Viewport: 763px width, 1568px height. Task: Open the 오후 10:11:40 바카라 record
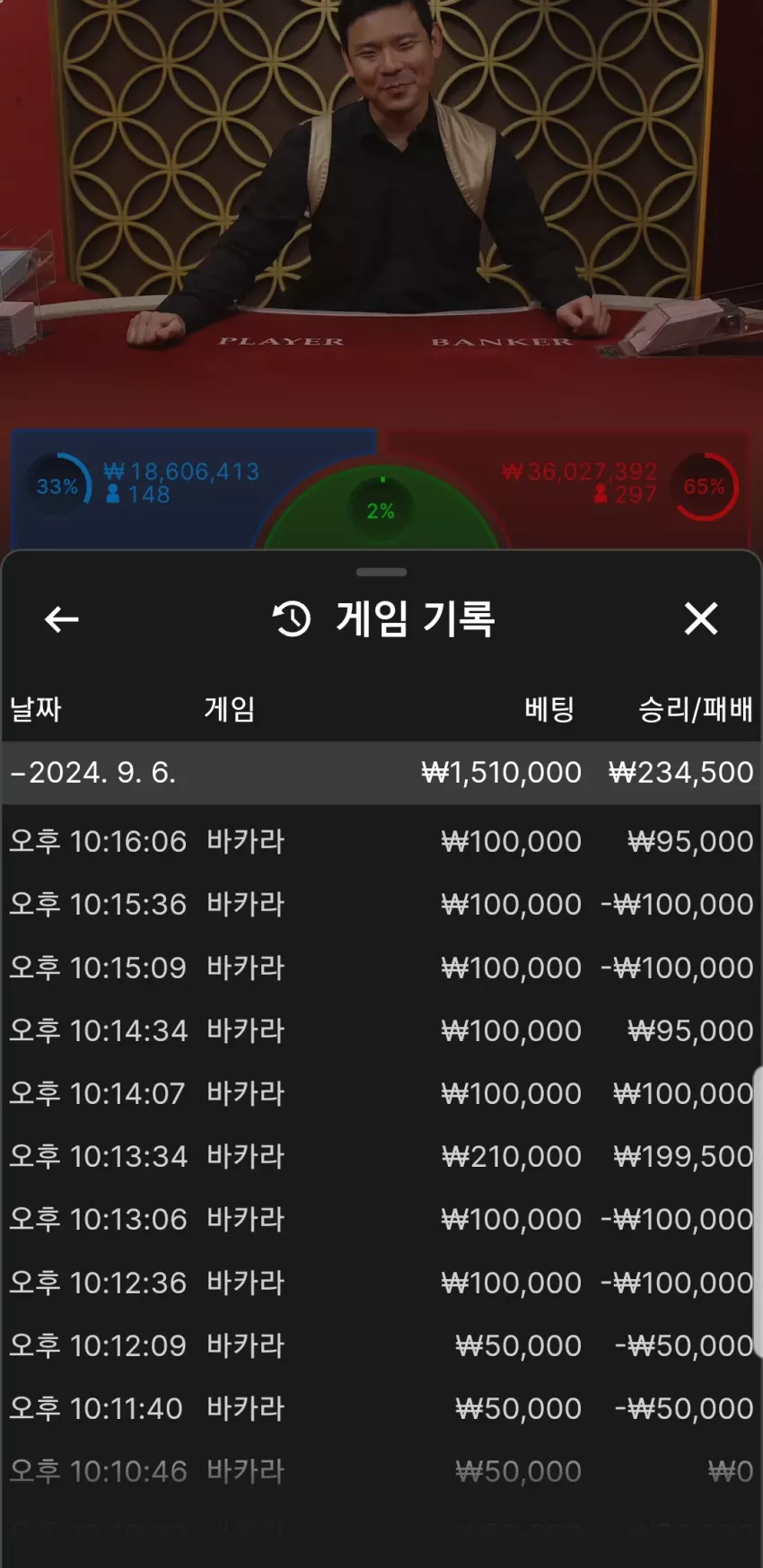[x=381, y=1408]
